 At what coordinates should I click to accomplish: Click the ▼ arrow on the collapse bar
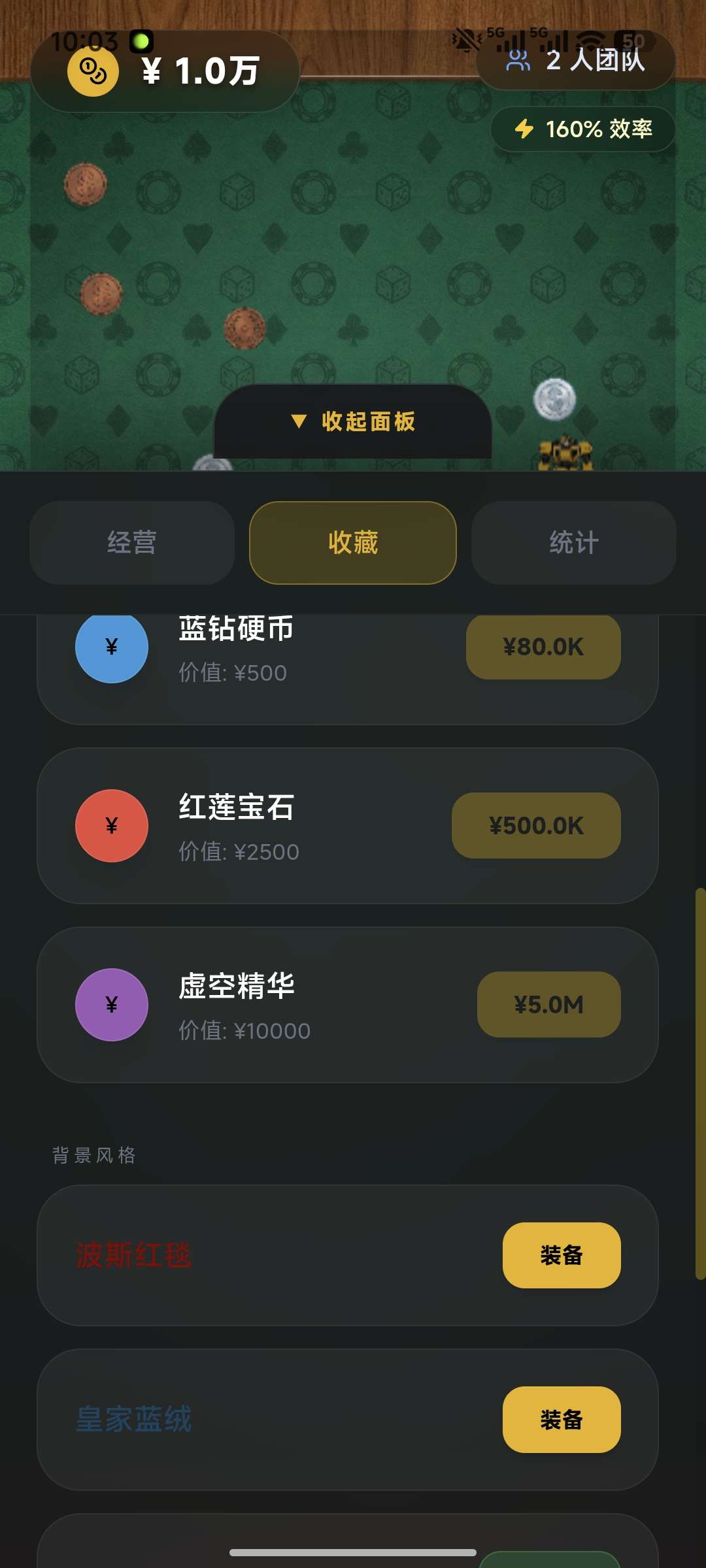299,422
